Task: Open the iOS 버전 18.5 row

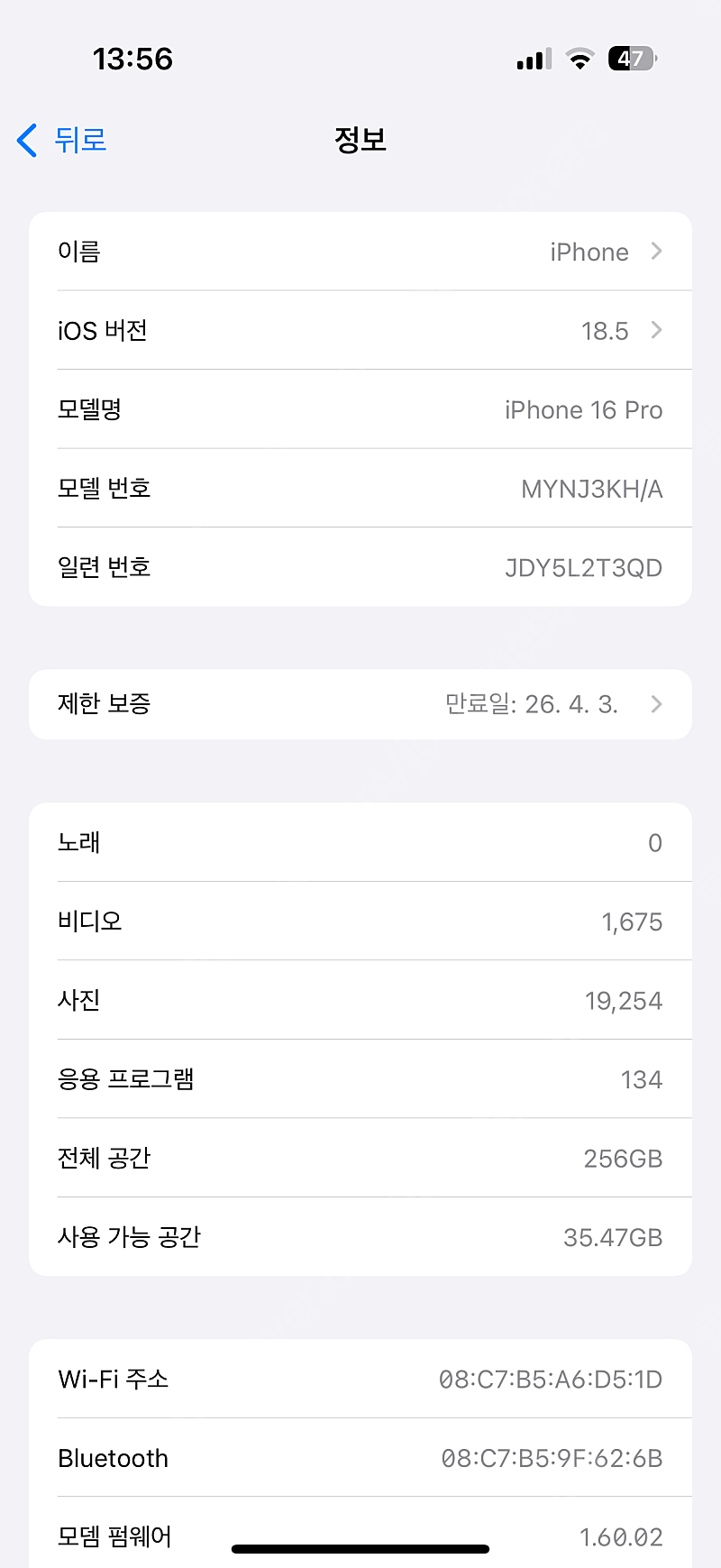Action: click(360, 330)
